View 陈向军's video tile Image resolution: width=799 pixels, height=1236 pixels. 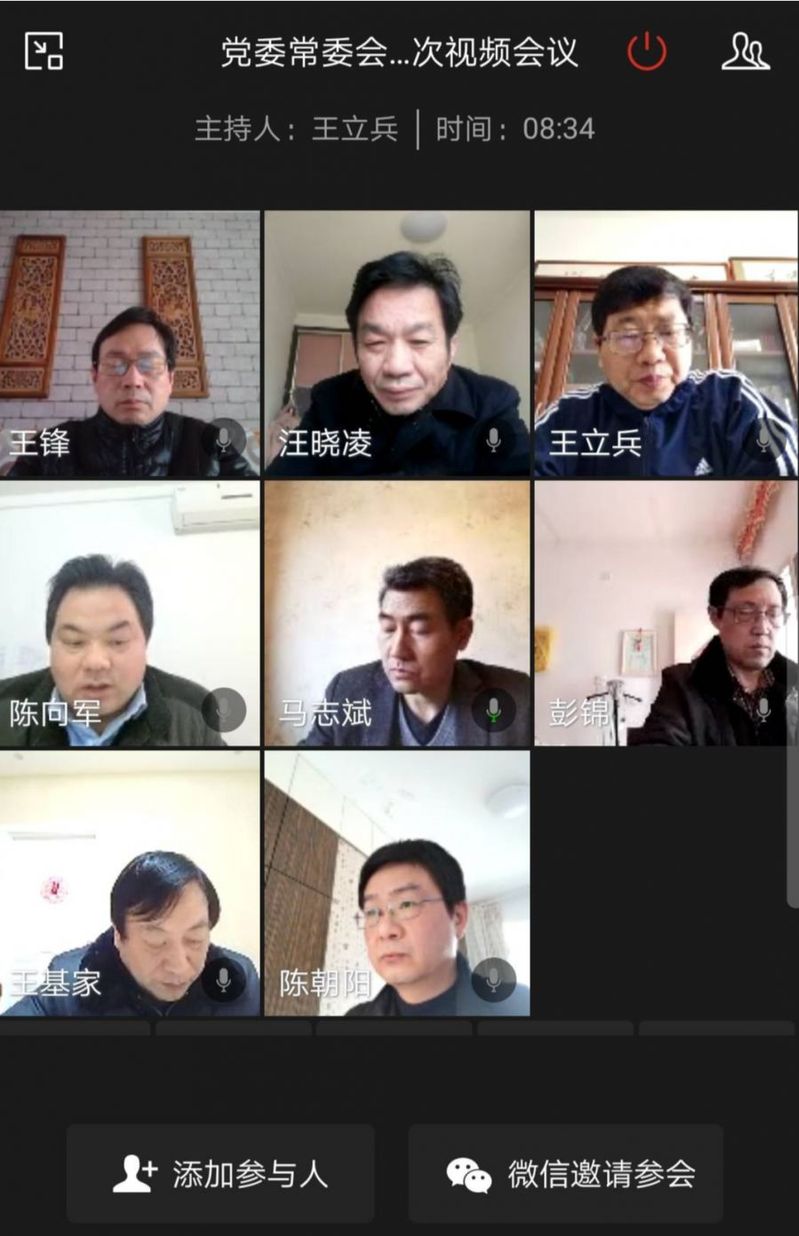coord(129,613)
